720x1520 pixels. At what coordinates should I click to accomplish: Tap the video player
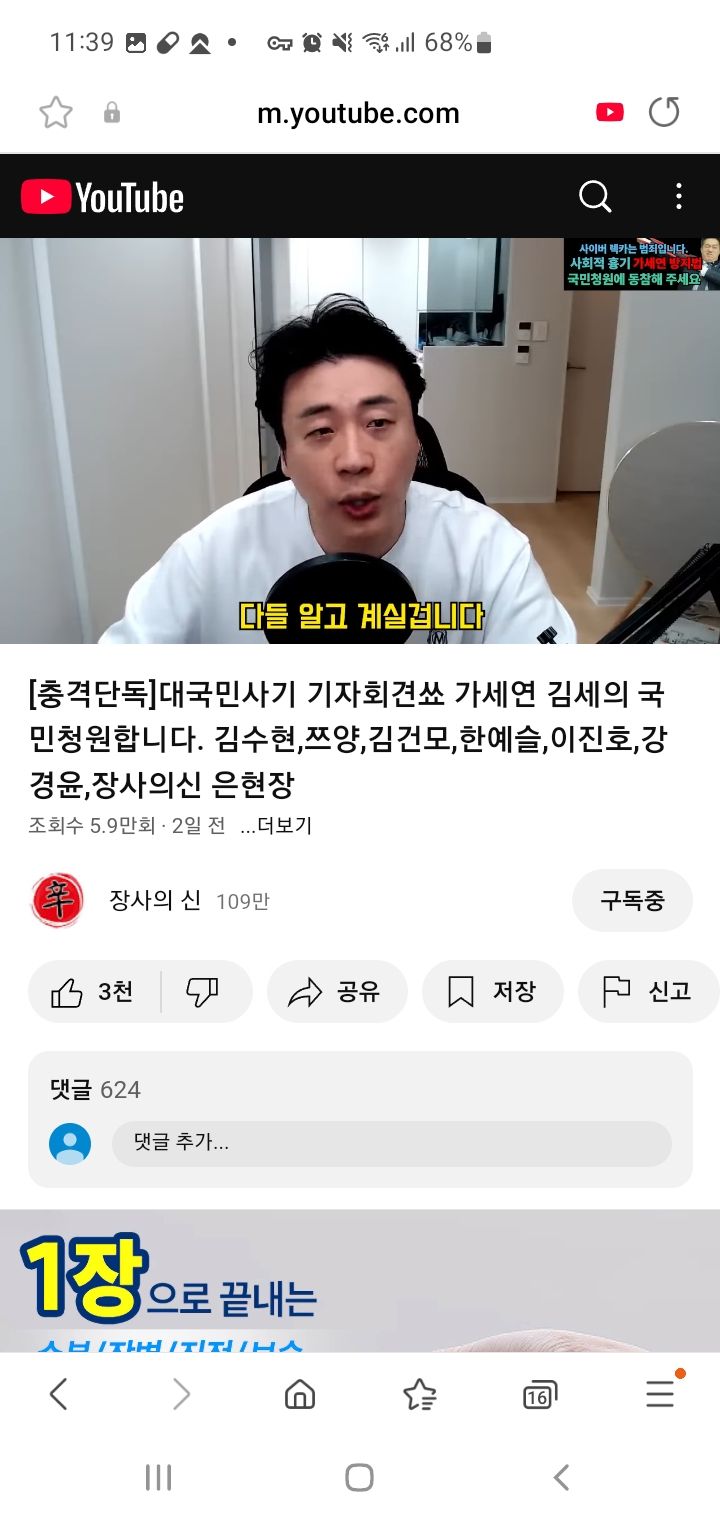360,440
